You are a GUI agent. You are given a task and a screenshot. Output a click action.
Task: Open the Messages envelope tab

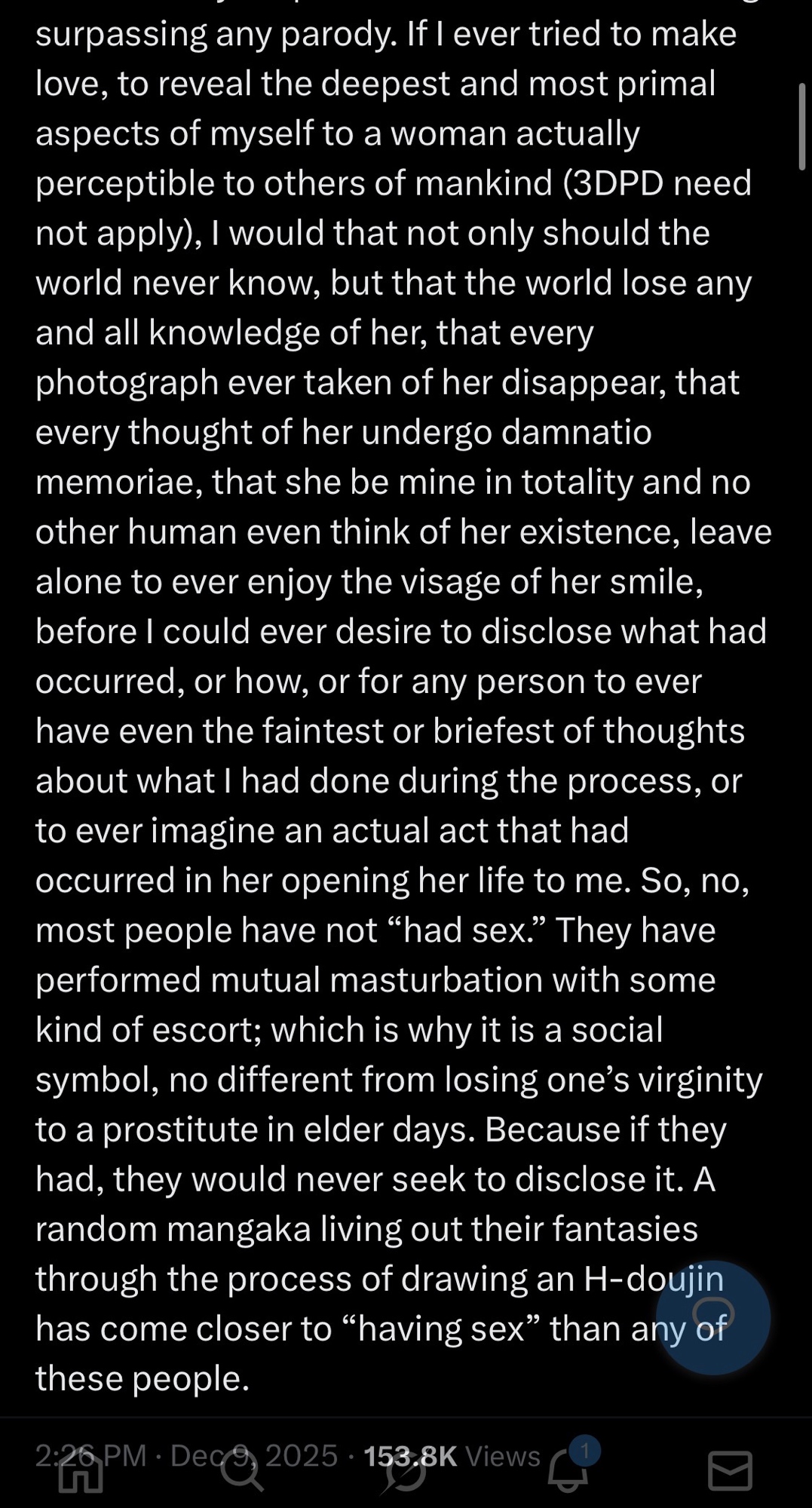(730, 1471)
